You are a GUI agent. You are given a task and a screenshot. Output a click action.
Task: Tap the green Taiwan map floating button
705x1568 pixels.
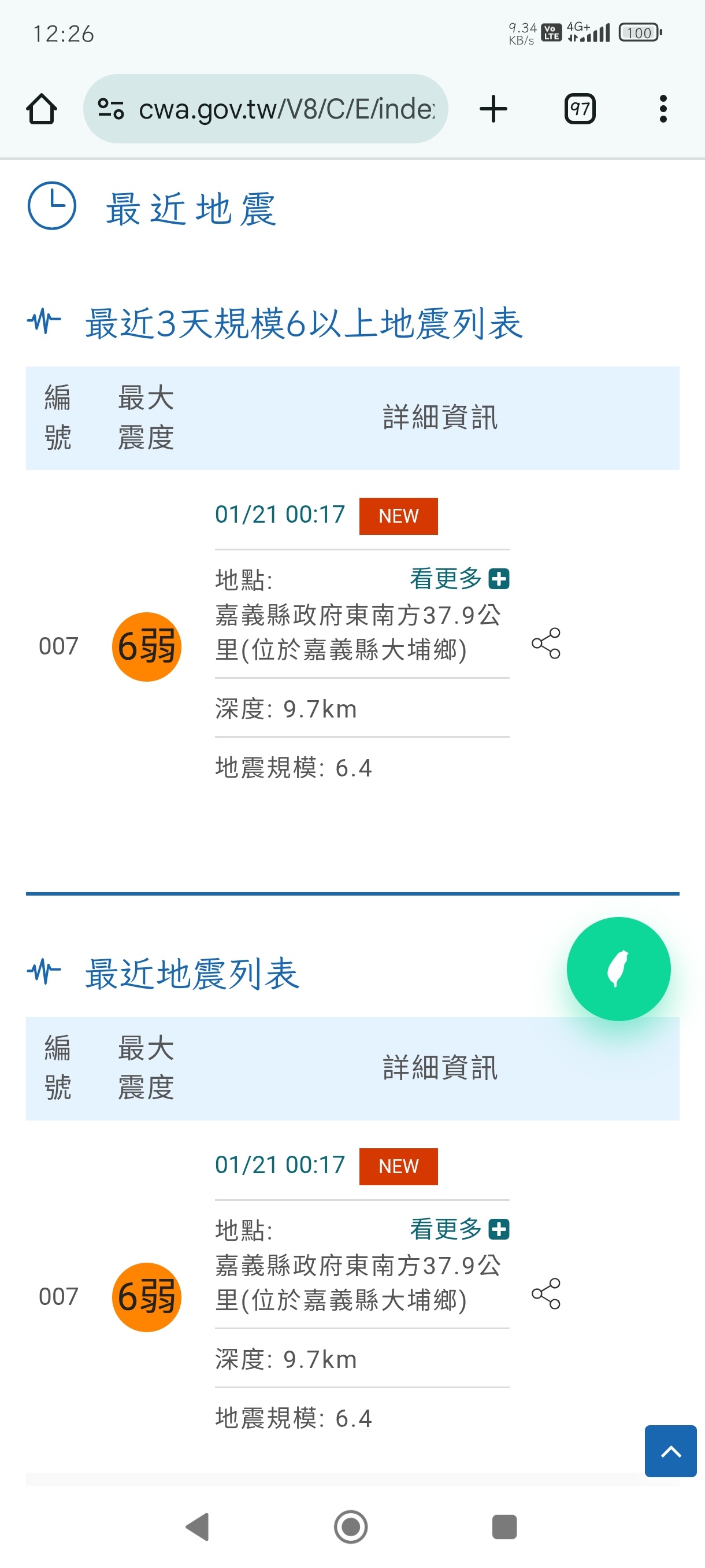[618, 968]
